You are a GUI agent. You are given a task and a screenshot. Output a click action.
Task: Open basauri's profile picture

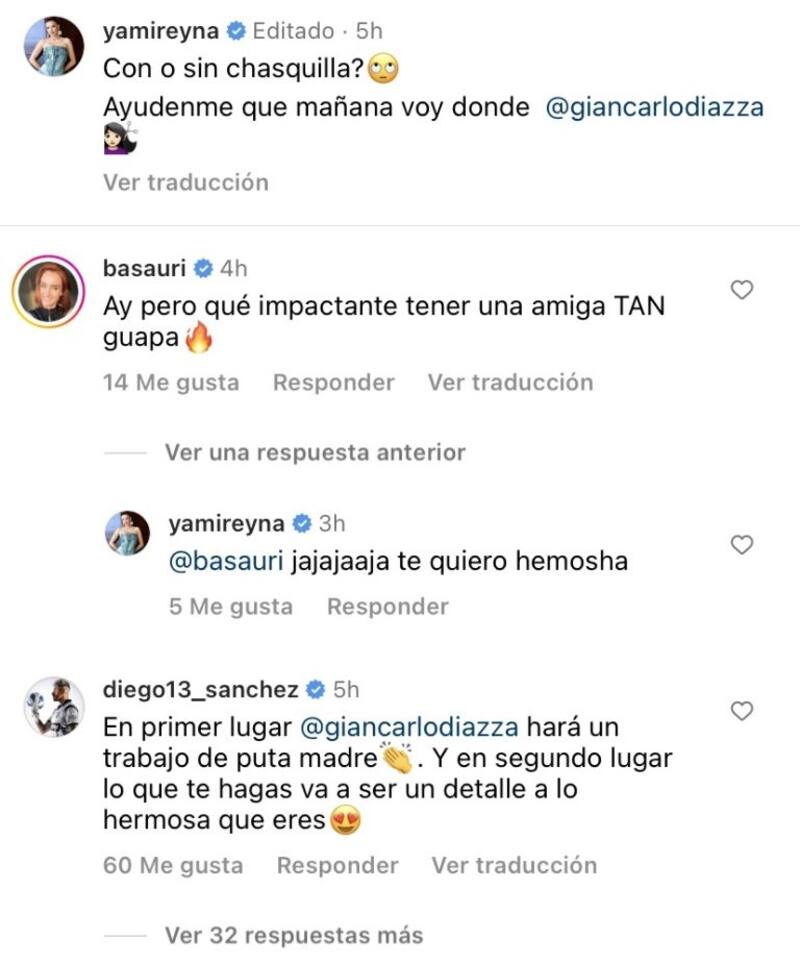[46, 293]
